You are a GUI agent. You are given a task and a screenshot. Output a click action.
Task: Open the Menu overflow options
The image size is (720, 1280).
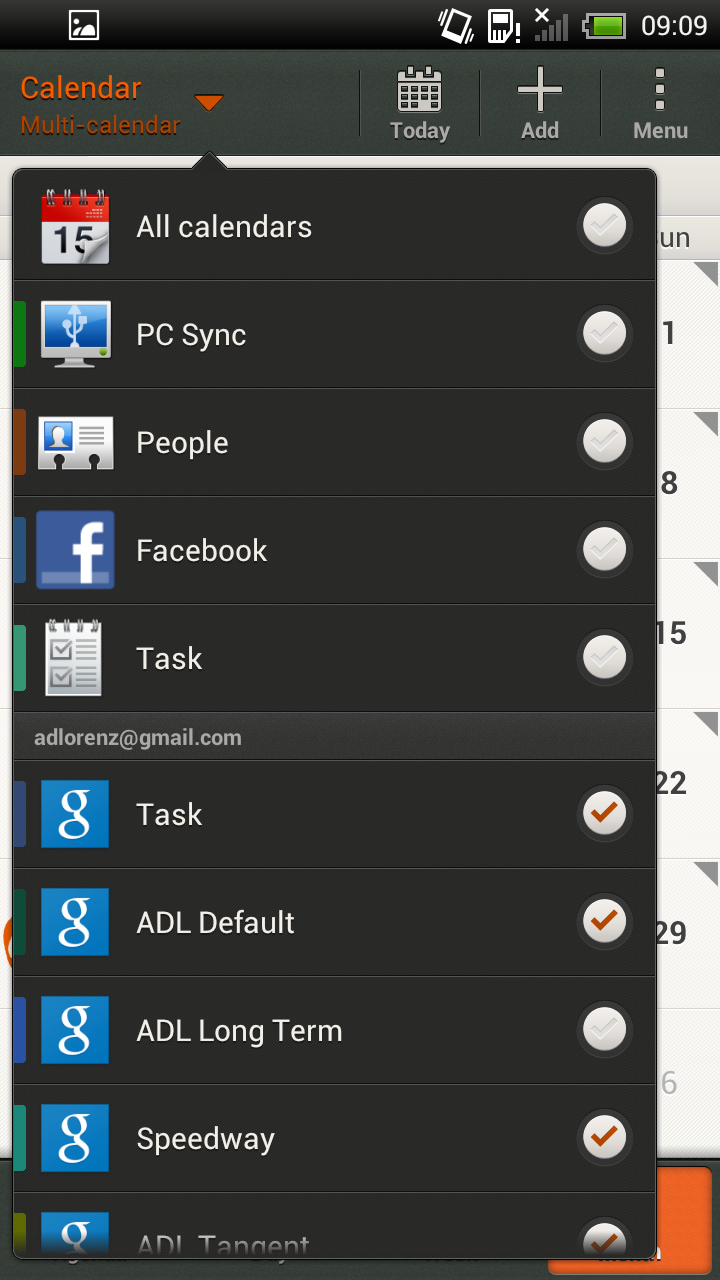[660, 104]
